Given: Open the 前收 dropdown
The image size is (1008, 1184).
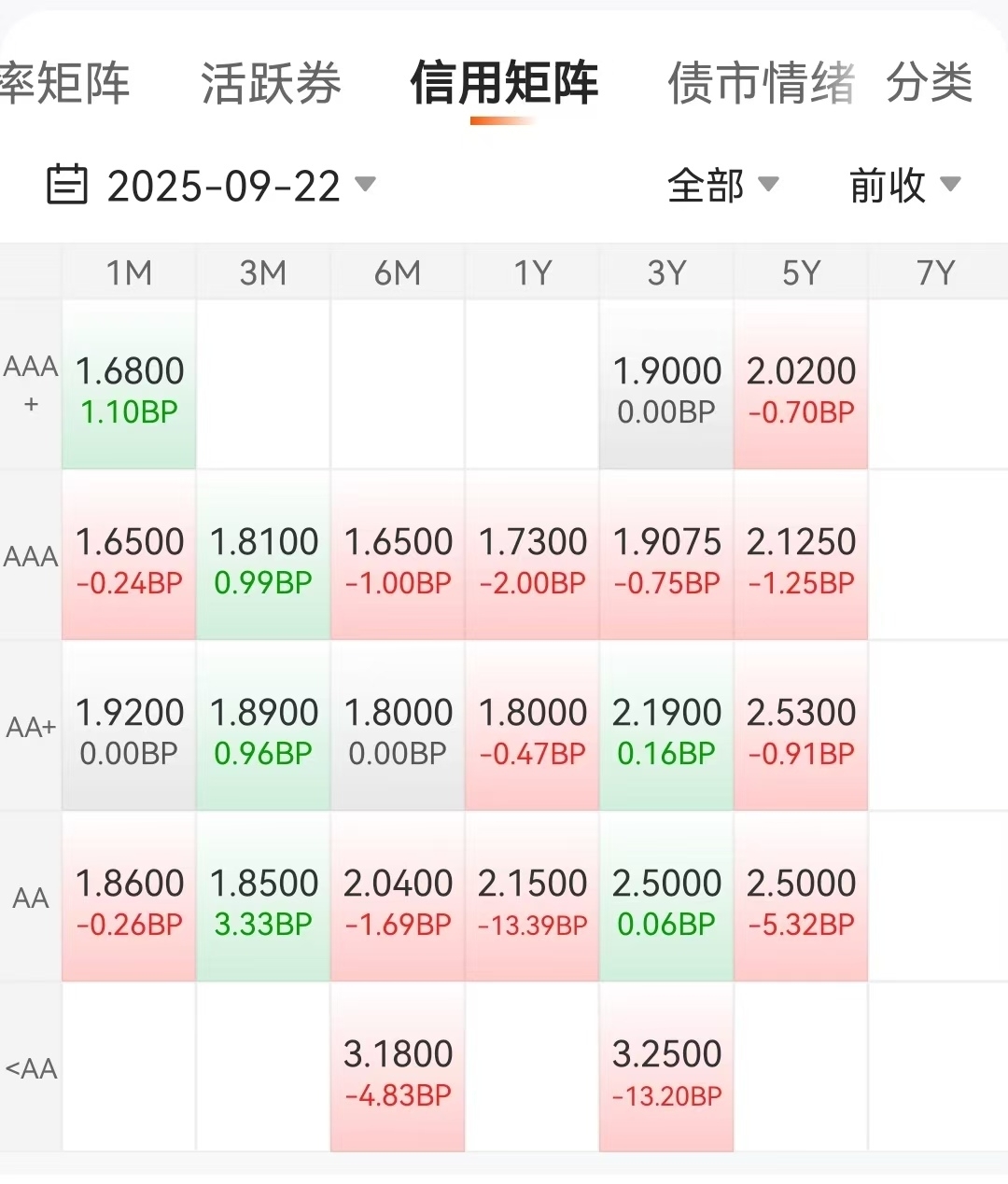Looking at the screenshot, I should pyautogui.click(x=903, y=185).
